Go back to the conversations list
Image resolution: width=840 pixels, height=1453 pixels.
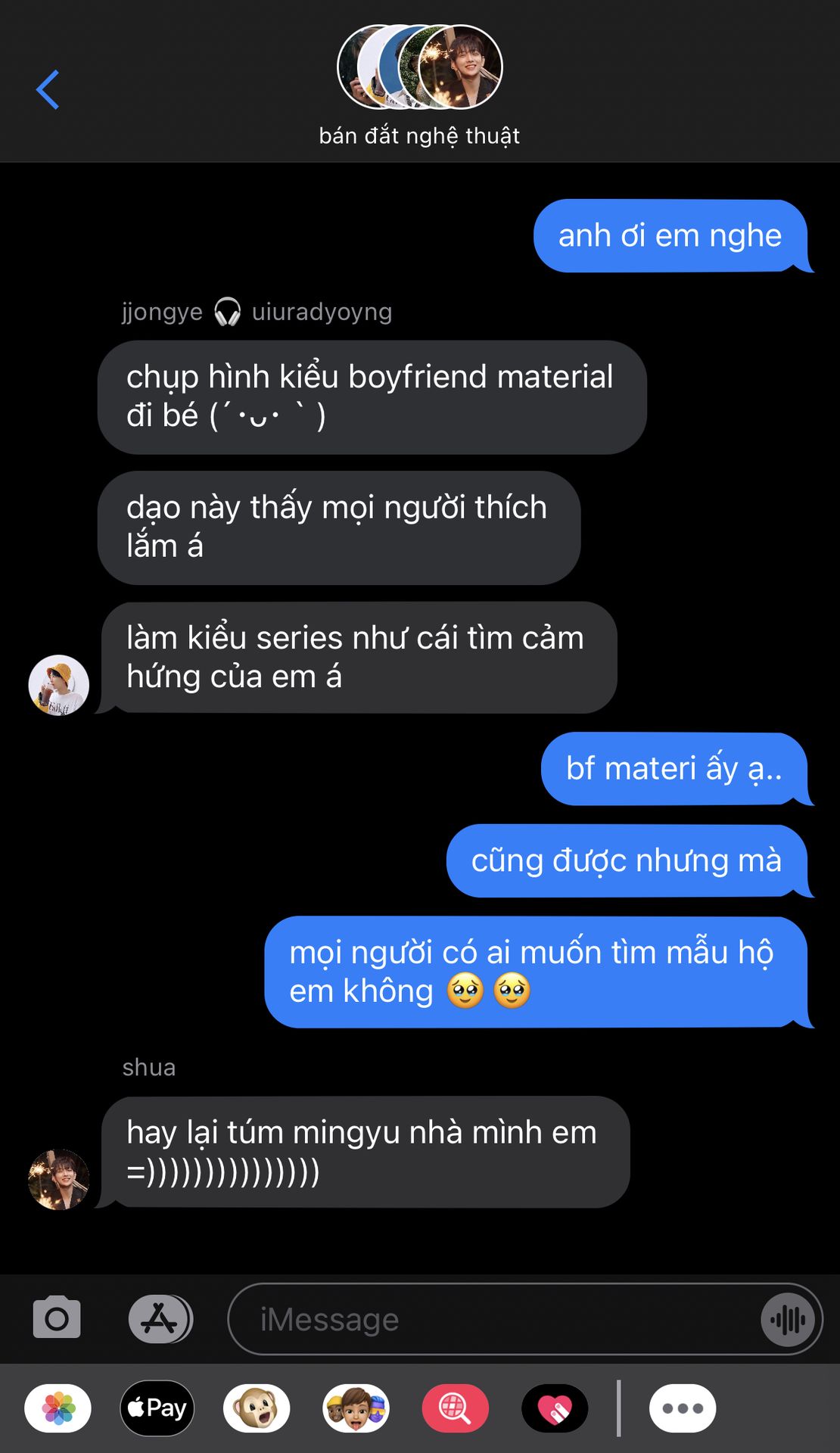click(48, 89)
